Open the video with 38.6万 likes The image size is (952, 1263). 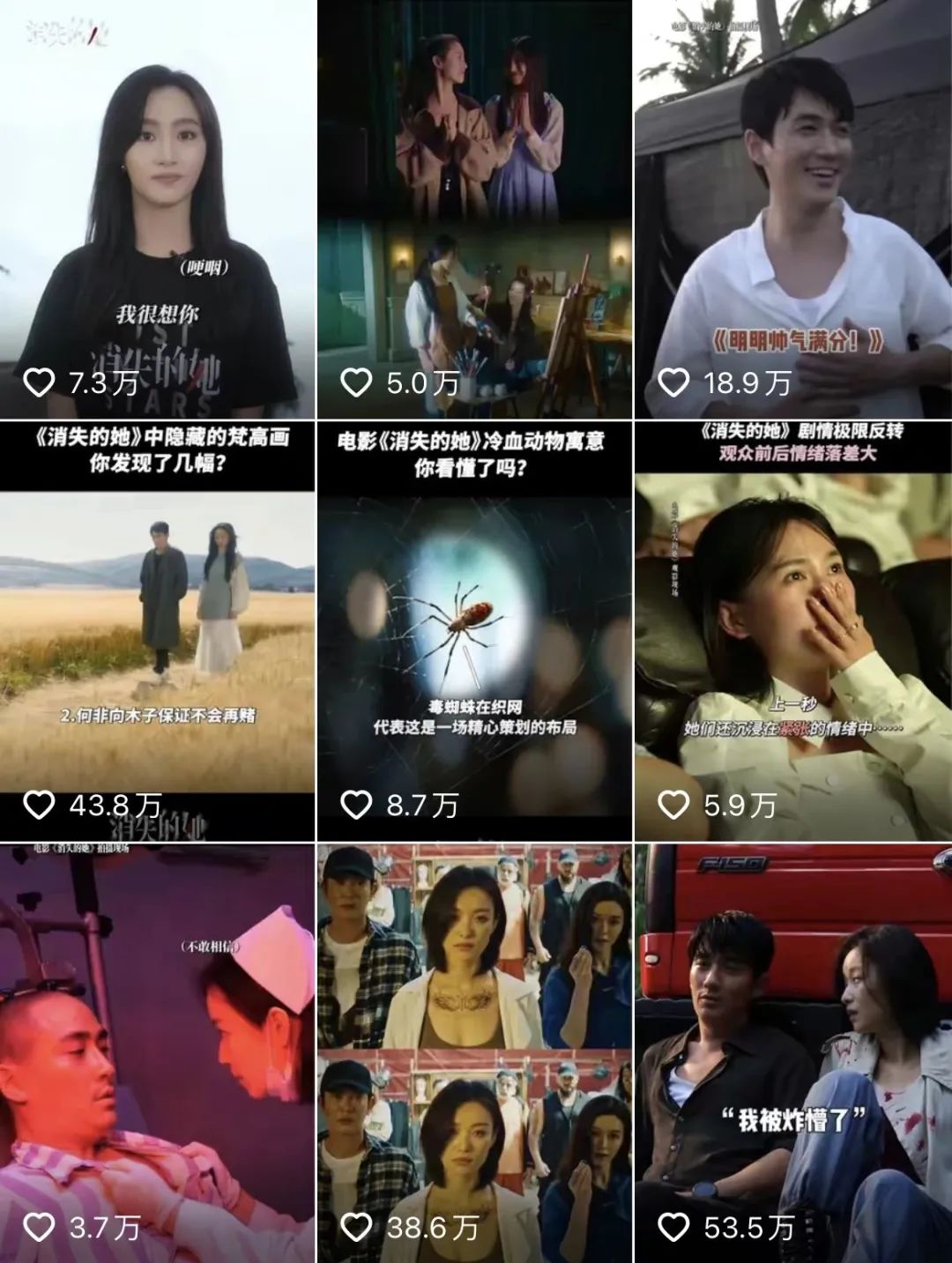[474, 1053]
